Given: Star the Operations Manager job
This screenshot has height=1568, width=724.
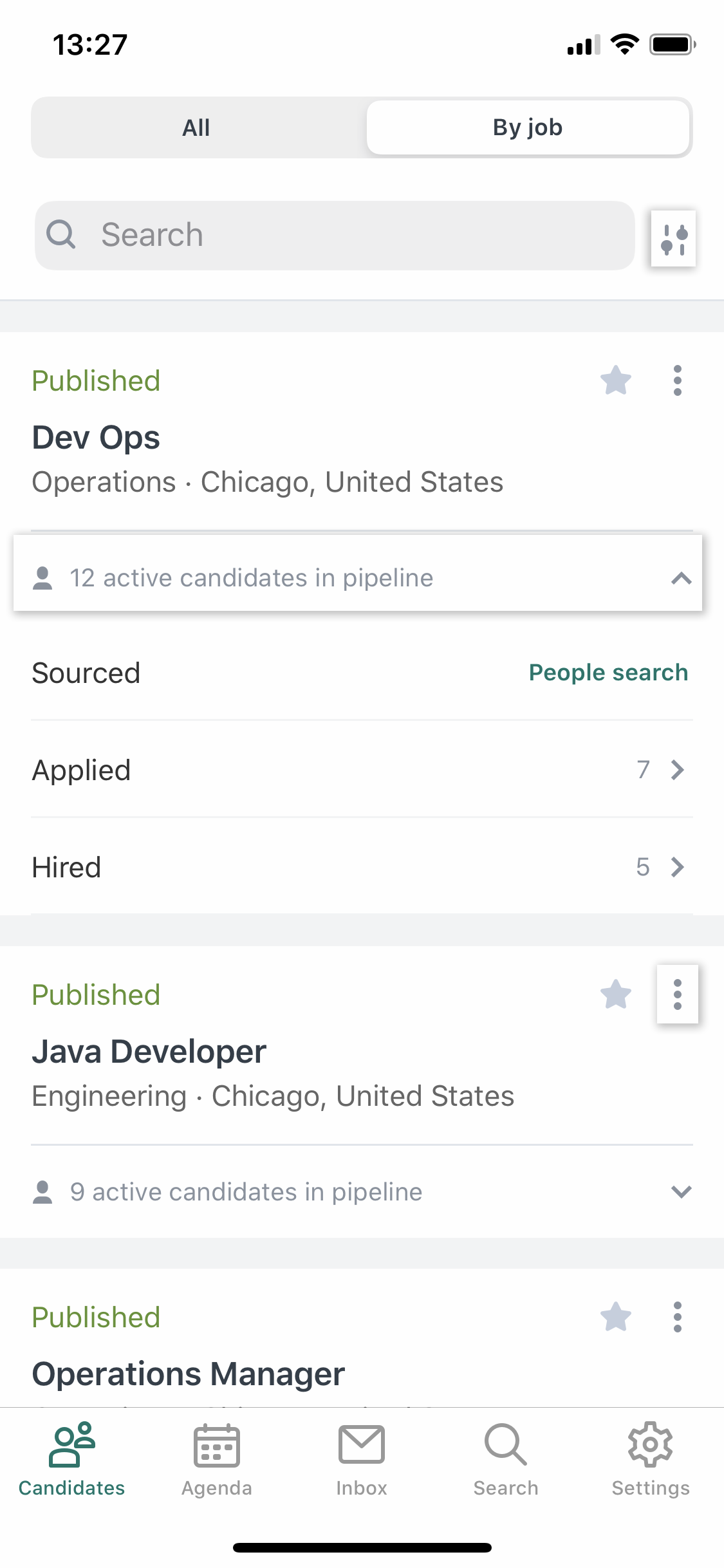Looking at the screenshot, I should [616, 1317].
